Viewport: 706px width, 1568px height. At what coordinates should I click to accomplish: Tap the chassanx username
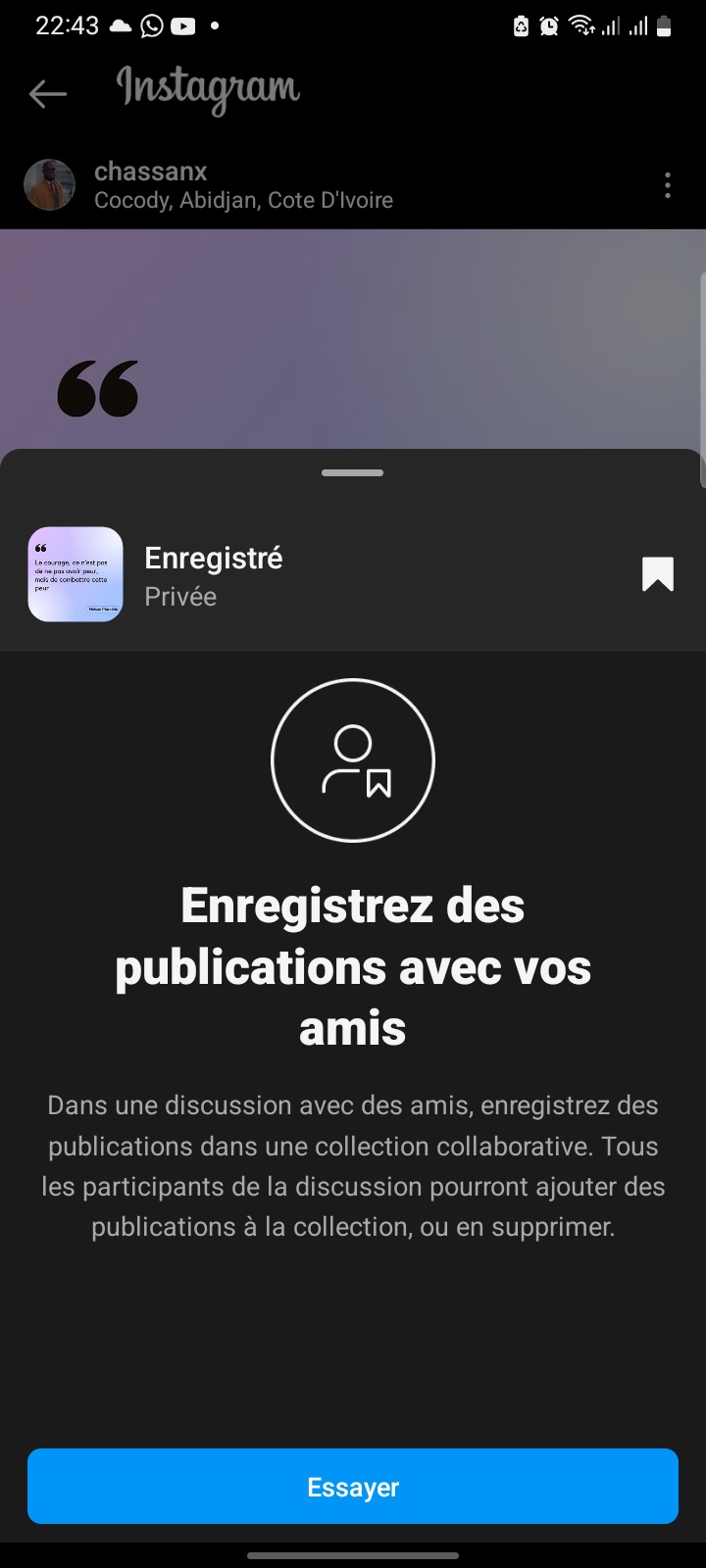(151, 171)
